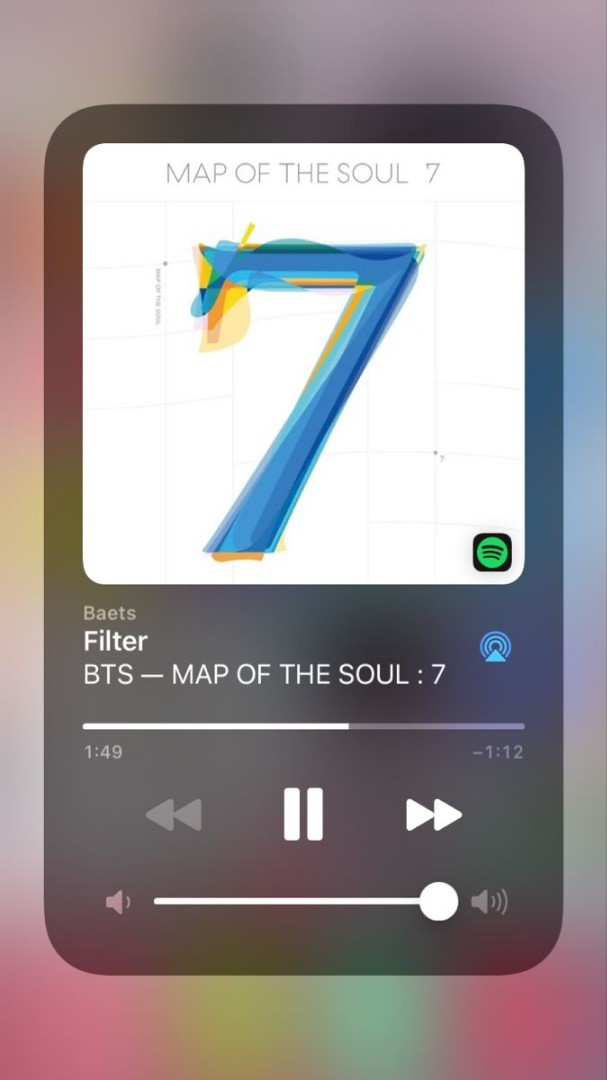Pause the song Filter
Viewport: 607px width, 1080px height.
[x=303, y=814]
